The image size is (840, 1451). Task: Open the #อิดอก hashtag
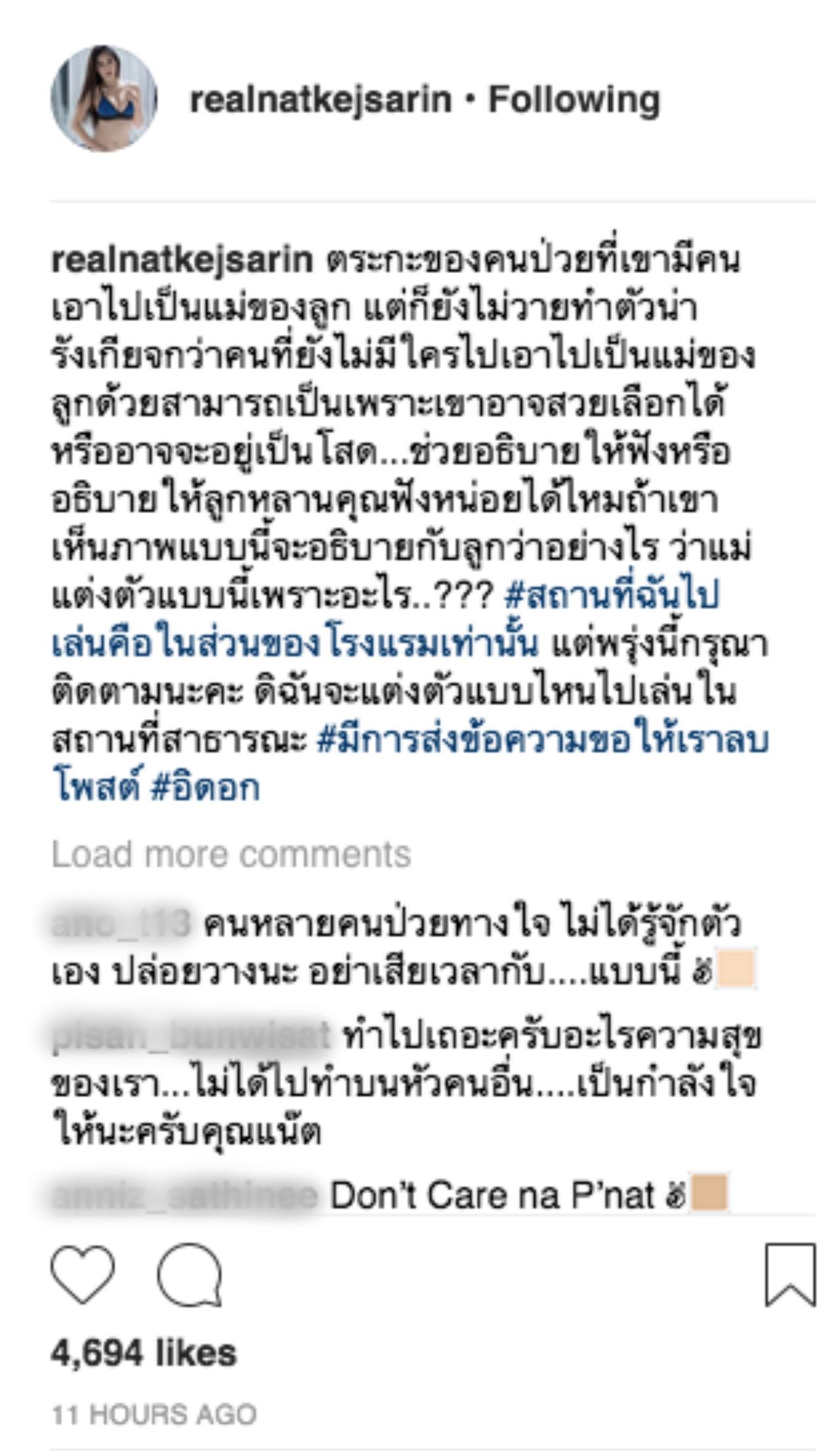tap(205, 788)
